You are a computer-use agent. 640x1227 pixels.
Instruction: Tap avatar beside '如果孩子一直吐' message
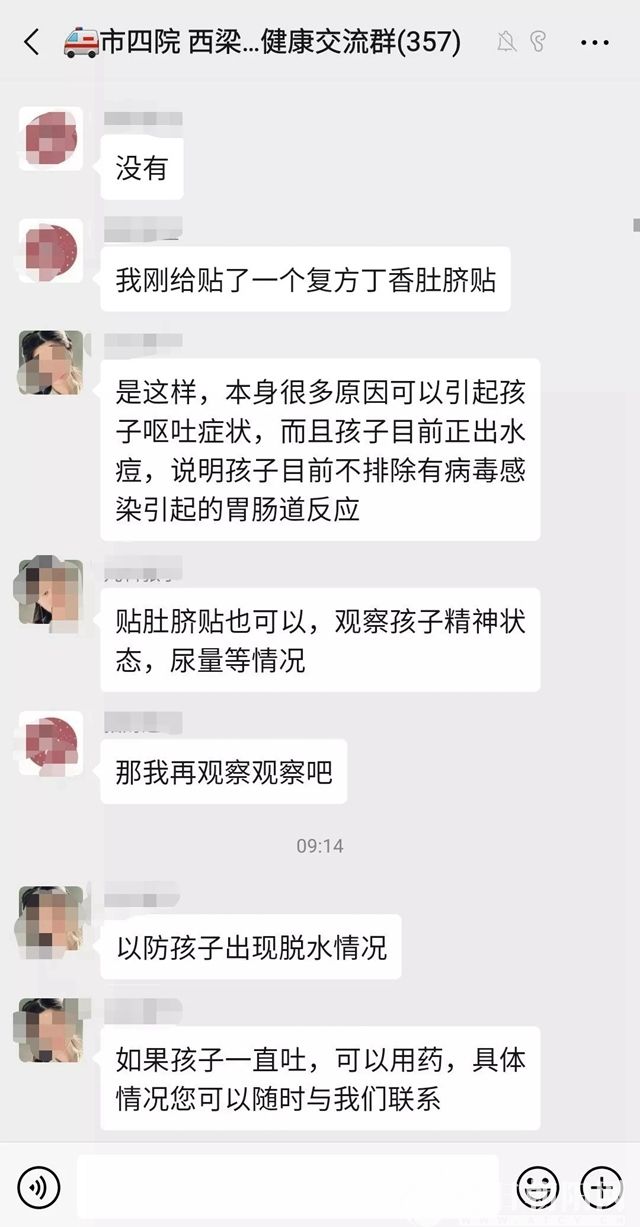(51, 1030)
